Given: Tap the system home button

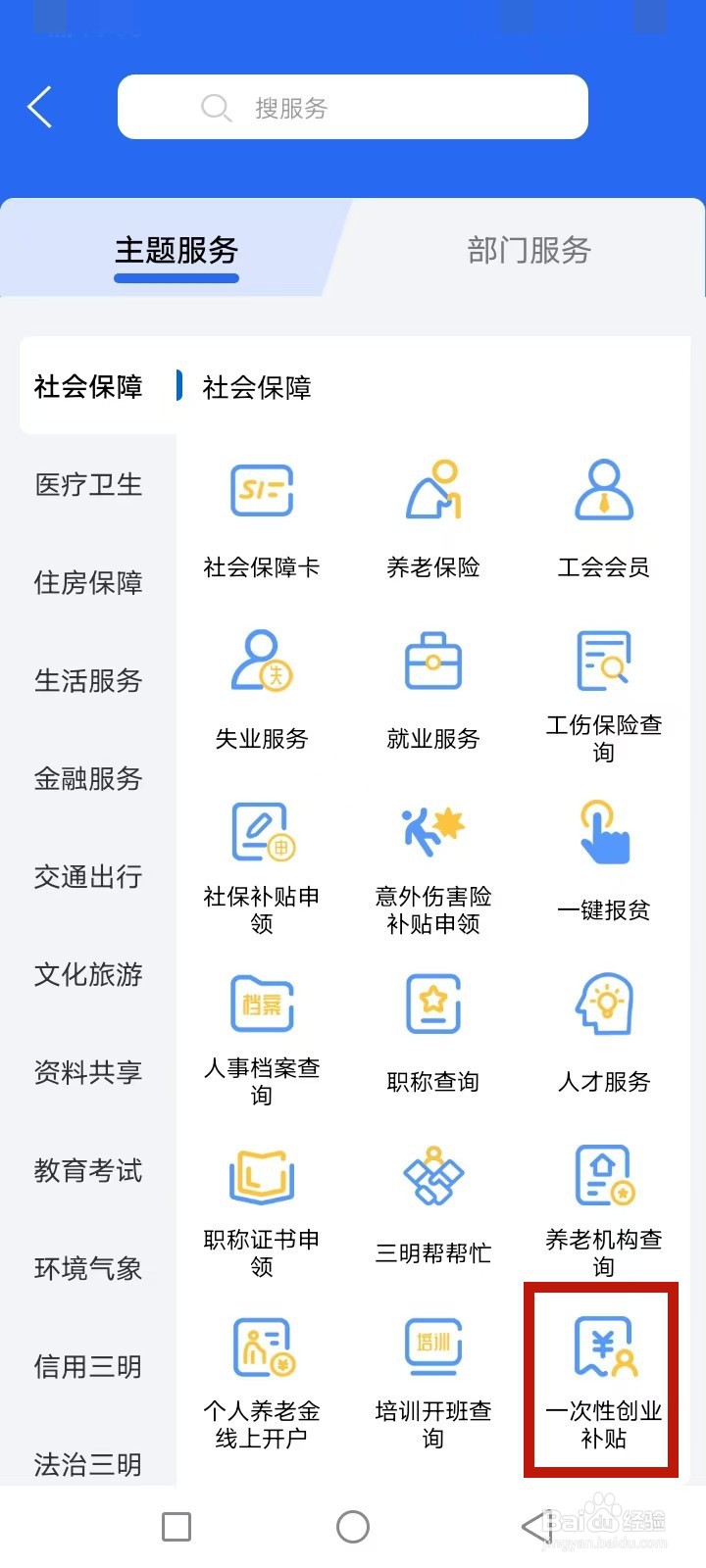Looking at the screenshot, I should (353, 1526).
